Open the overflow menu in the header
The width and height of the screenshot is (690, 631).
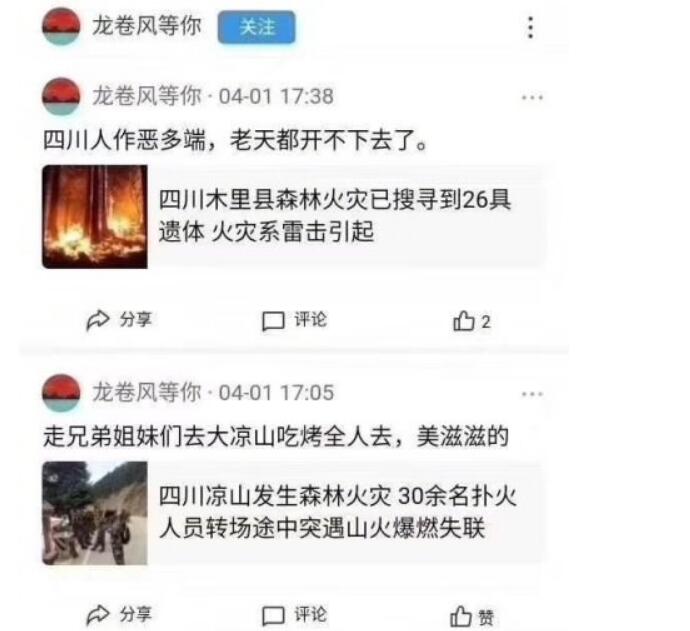click(x=530, y=28)
